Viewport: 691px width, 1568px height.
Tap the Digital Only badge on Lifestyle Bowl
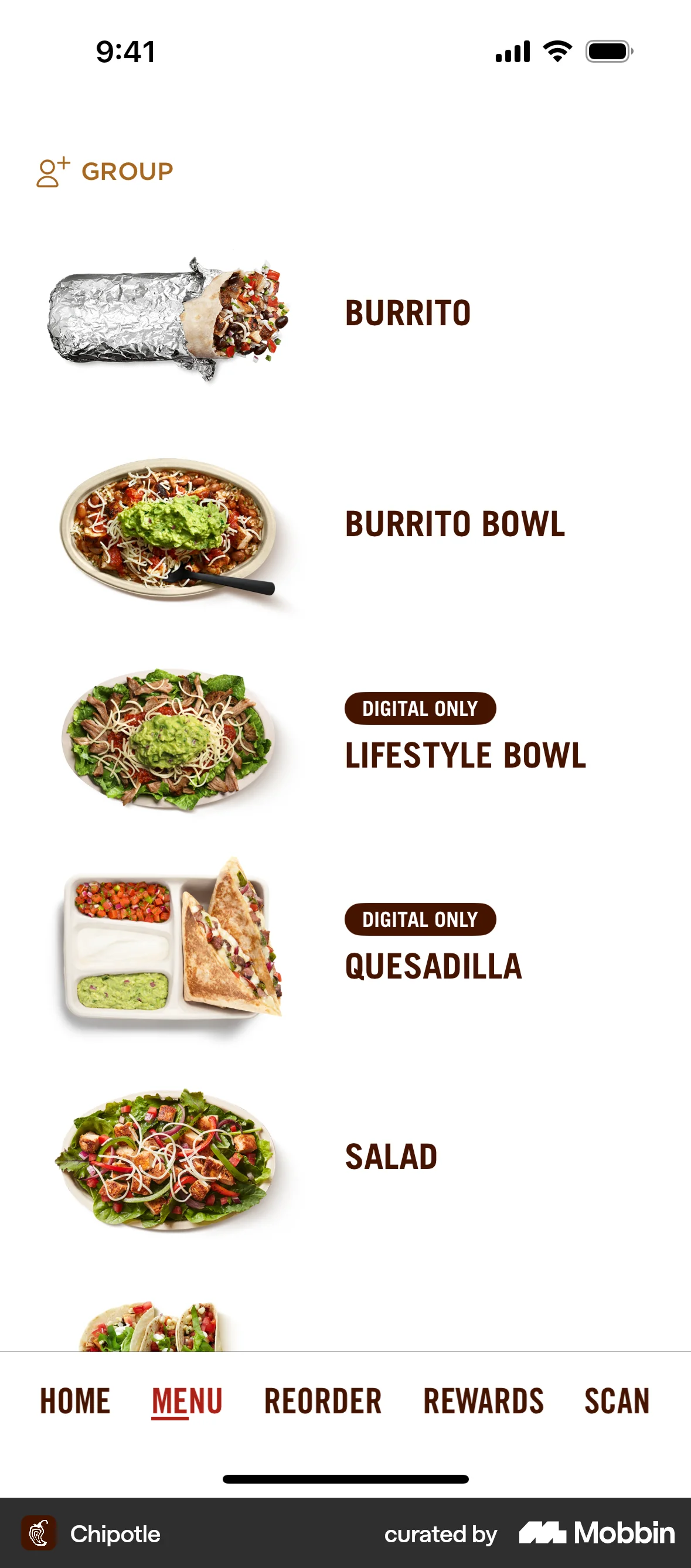[420, 708]
